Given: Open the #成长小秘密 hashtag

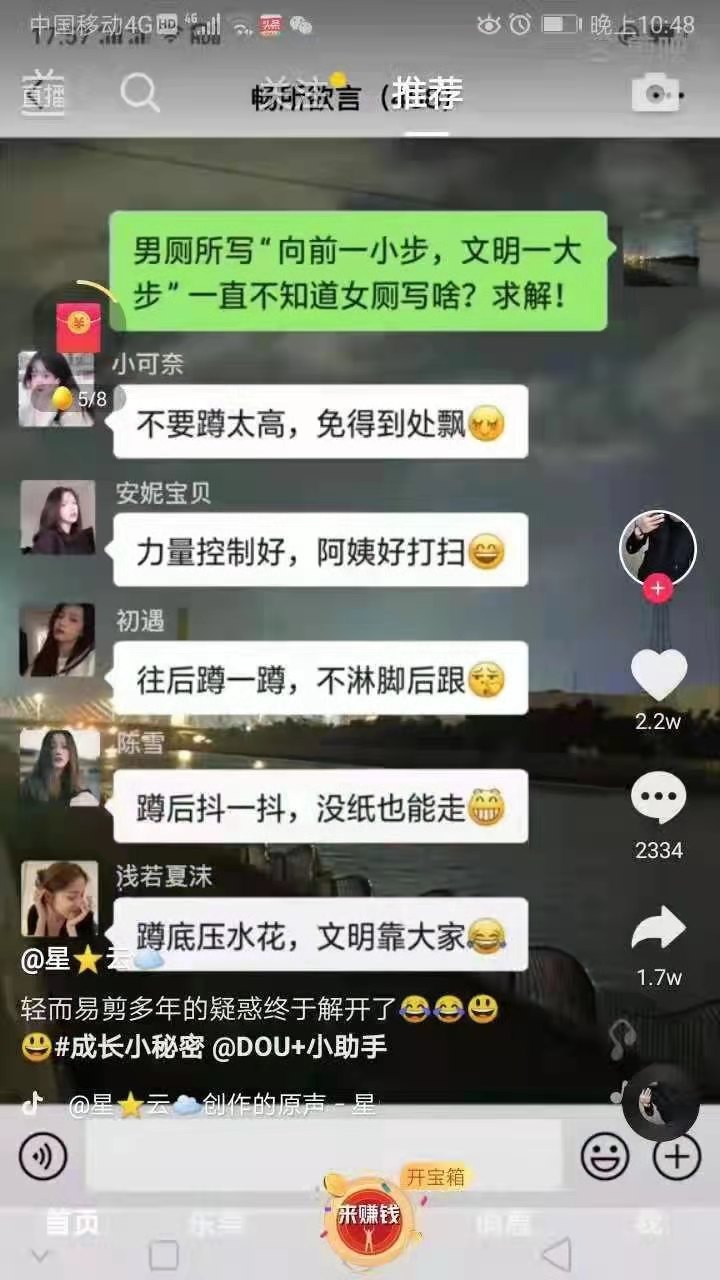Looking at the screenshot, I should (x=129, y=1046).
